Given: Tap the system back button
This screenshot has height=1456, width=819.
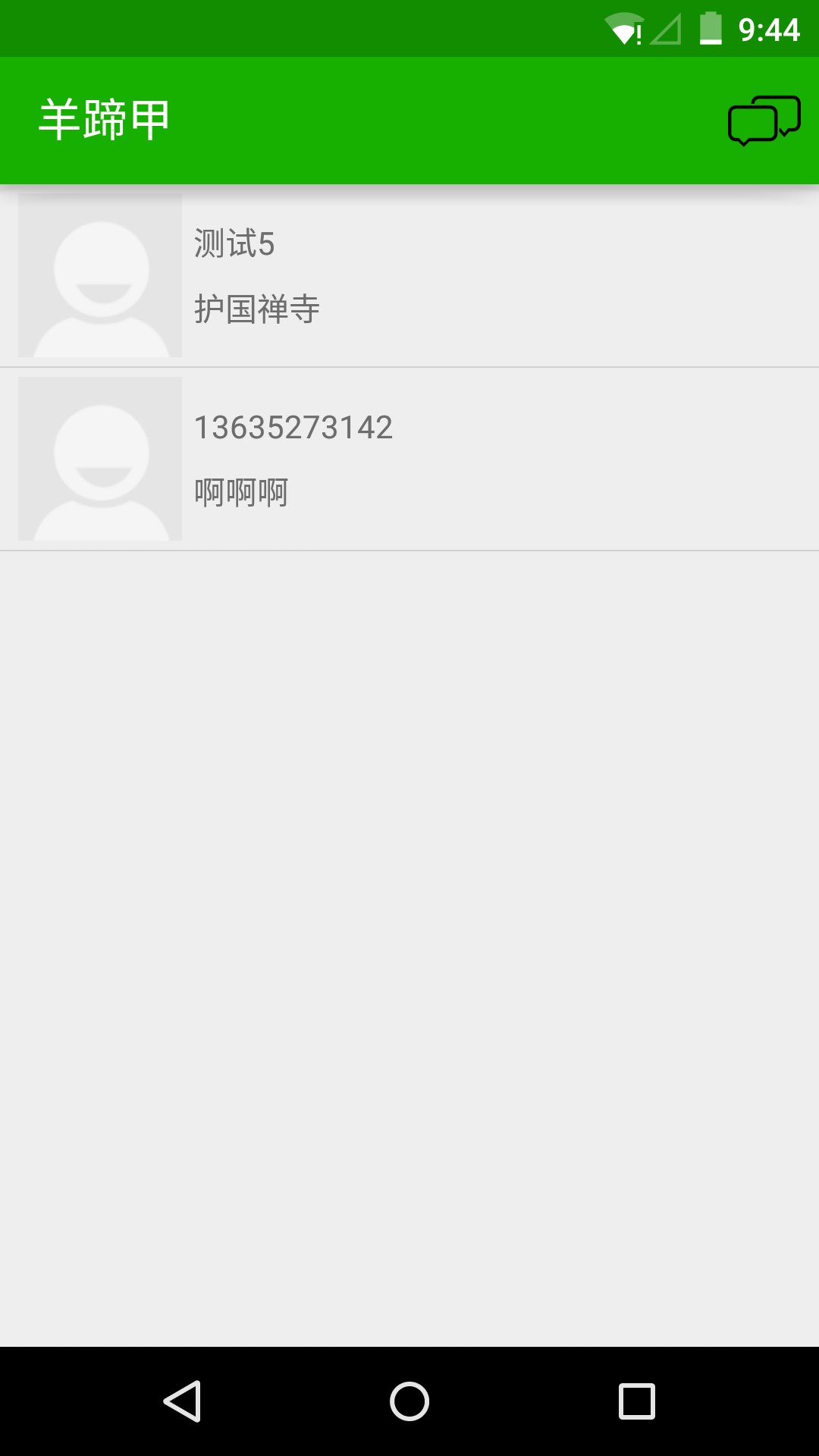Looking at the screenshot, I should (182, 1401).
